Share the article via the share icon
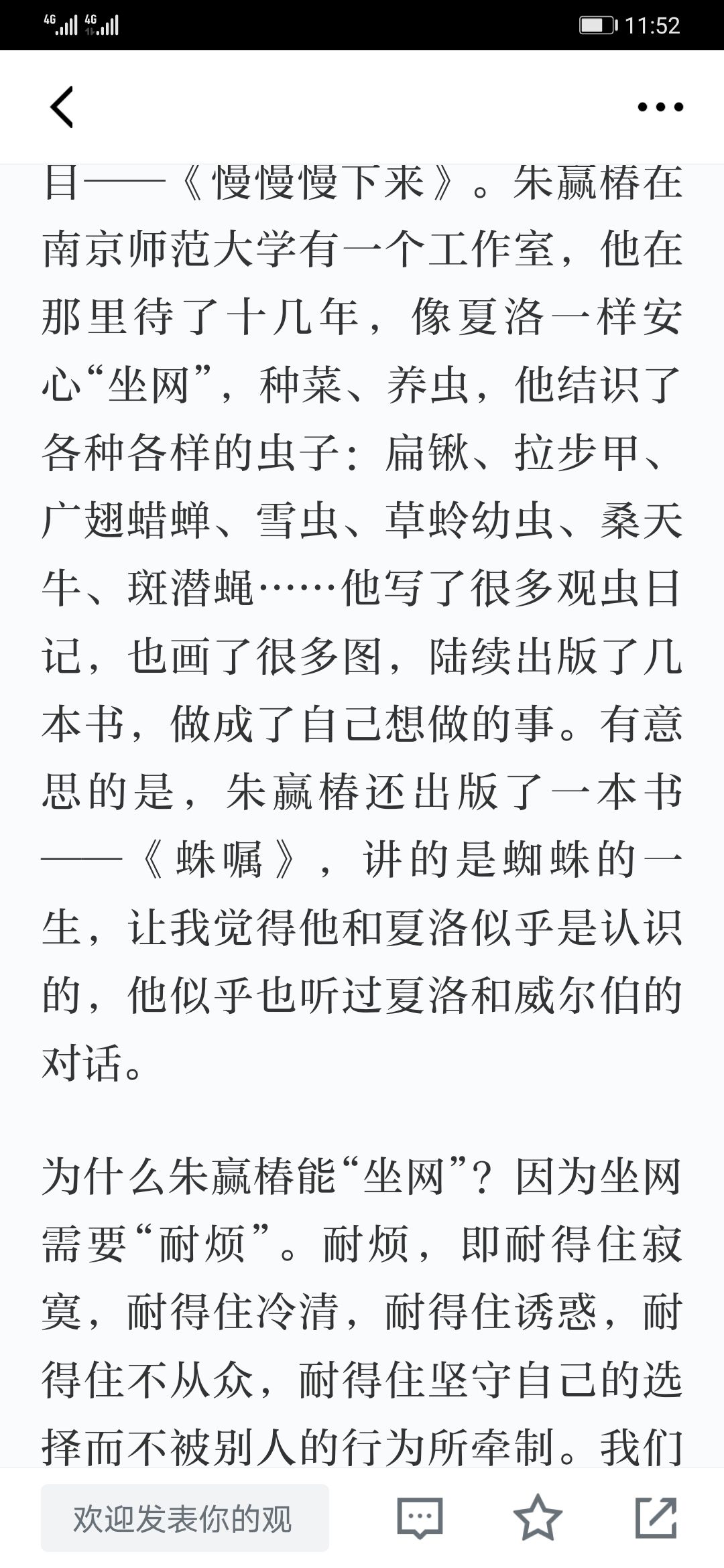This screenshot has height=1568, width=724. 656,1518
